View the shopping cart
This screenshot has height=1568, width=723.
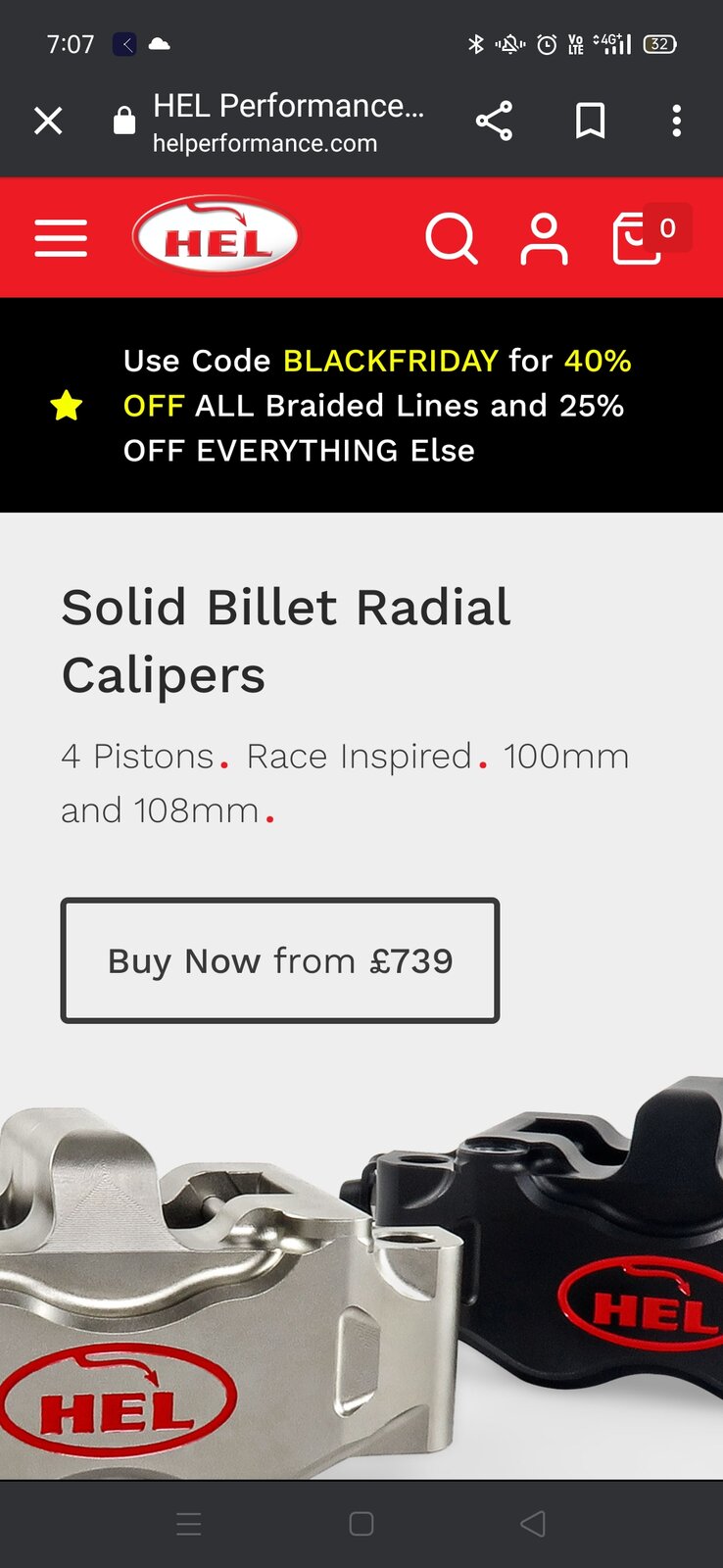pyautogui.click(x=639, y=238)
